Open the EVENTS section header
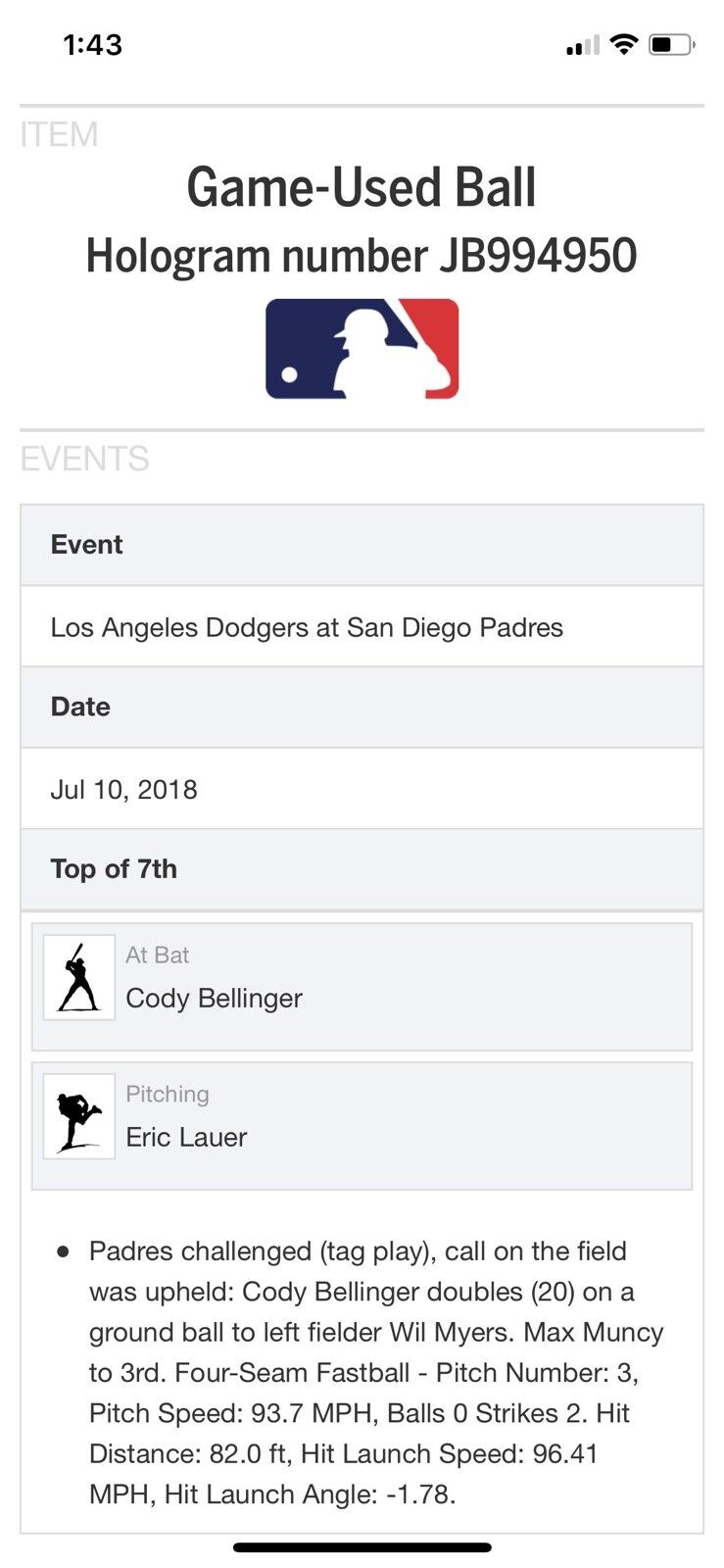 pos(84,459)
